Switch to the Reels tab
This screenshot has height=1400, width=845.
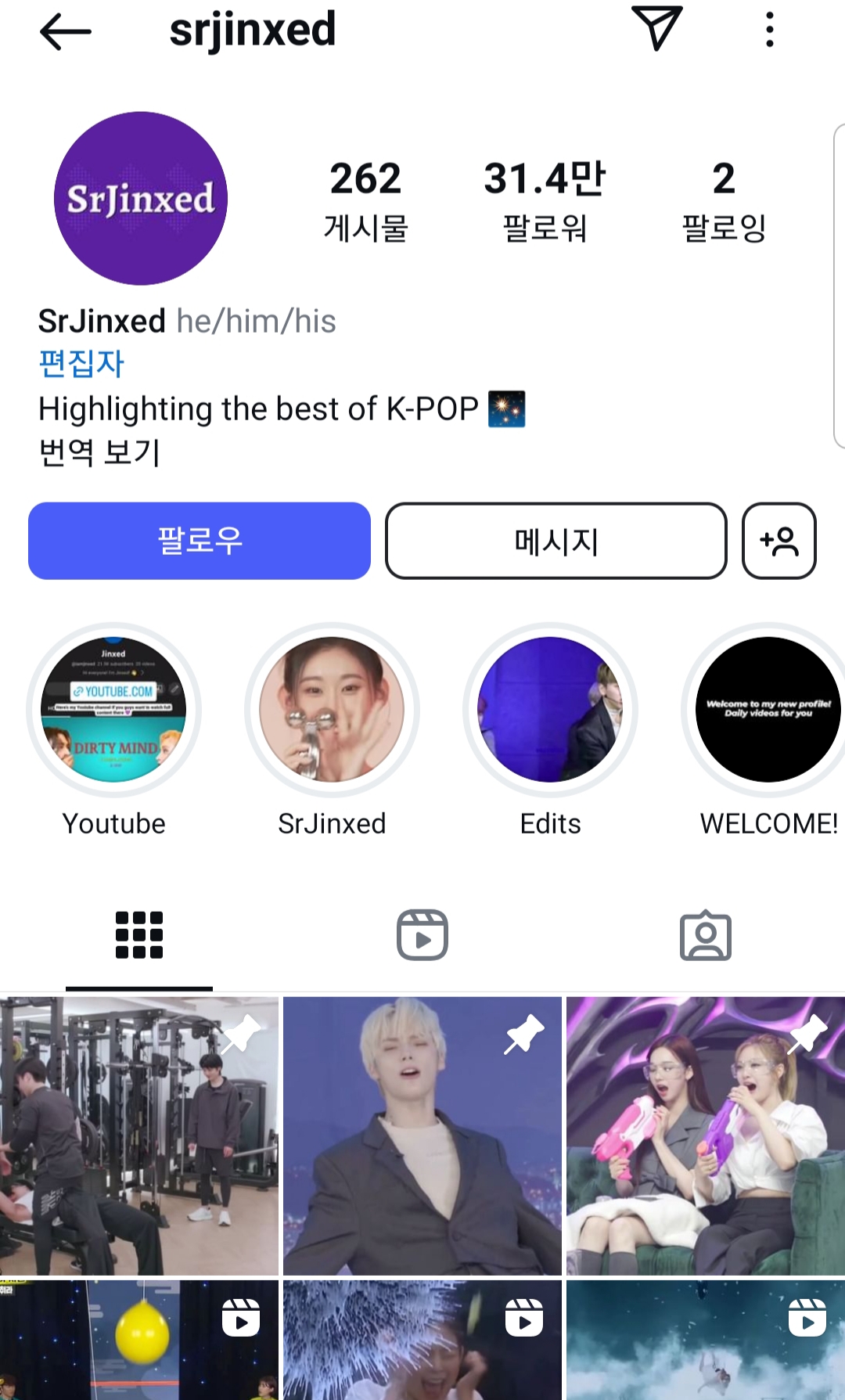[422, 935]
